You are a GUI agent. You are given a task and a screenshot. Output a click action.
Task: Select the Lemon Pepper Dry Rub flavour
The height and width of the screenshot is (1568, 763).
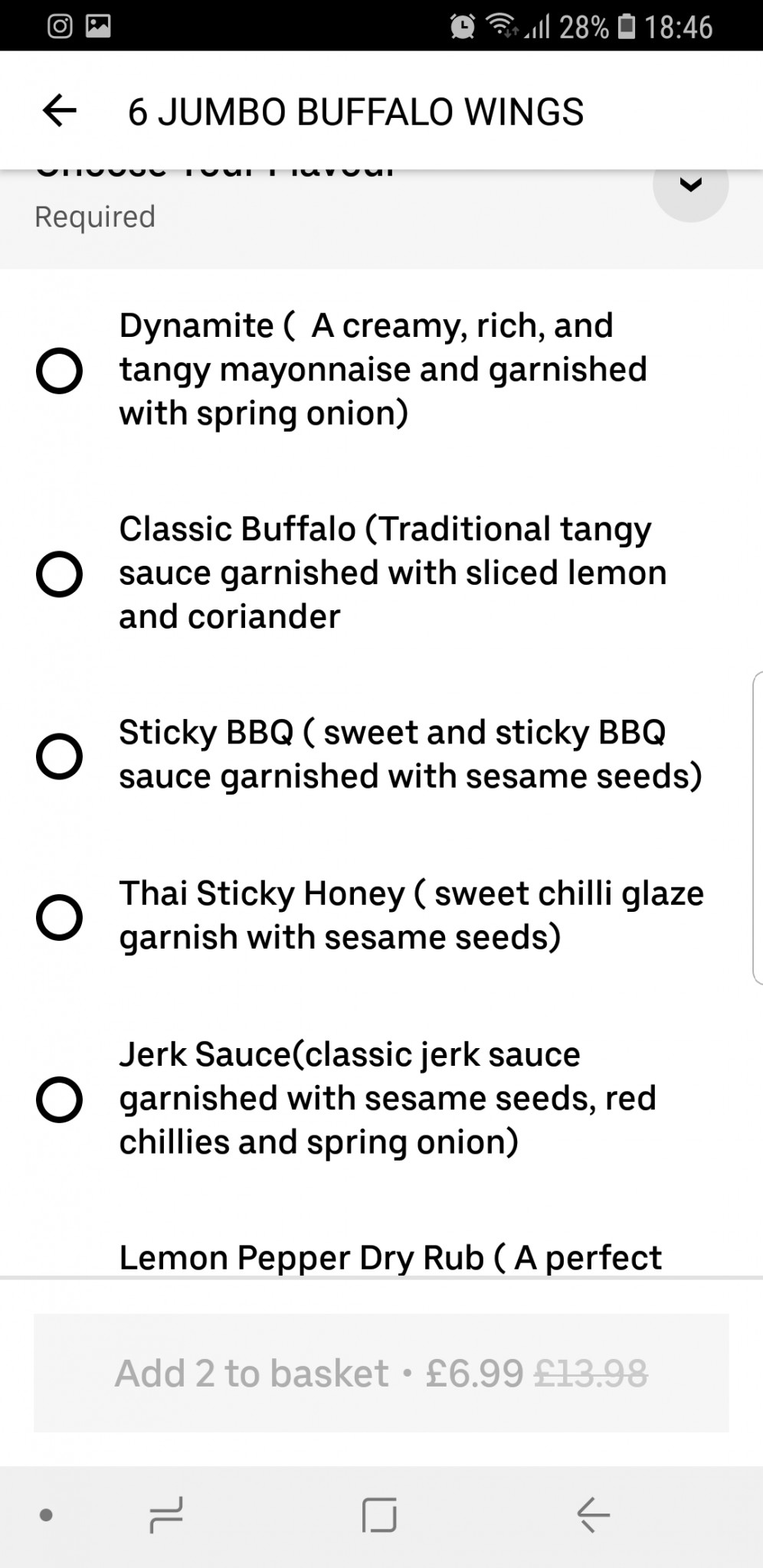pyautogui.click(x=389, y=1257)
